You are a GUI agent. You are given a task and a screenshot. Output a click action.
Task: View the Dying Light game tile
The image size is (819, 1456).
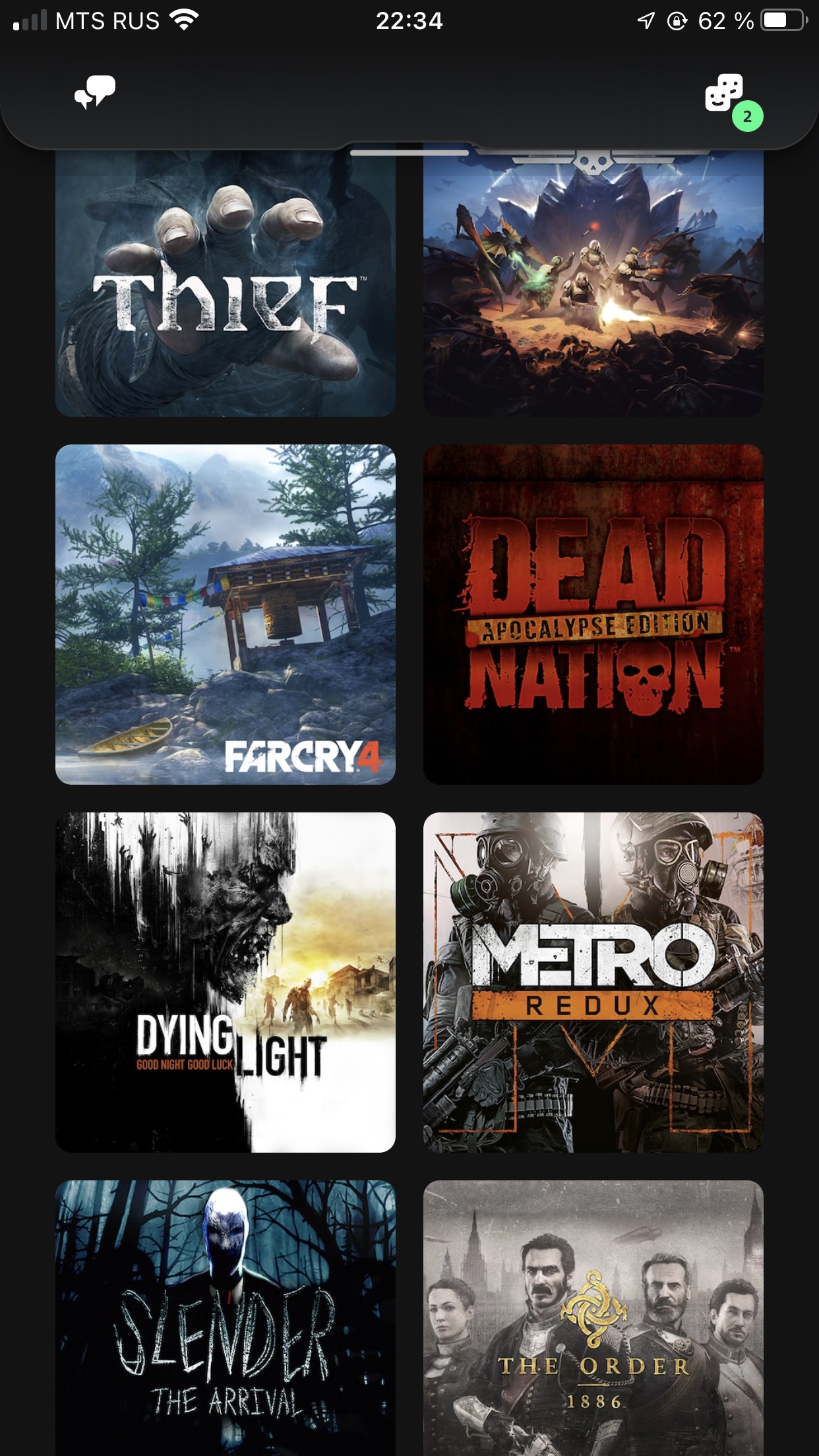pos(225,982)
